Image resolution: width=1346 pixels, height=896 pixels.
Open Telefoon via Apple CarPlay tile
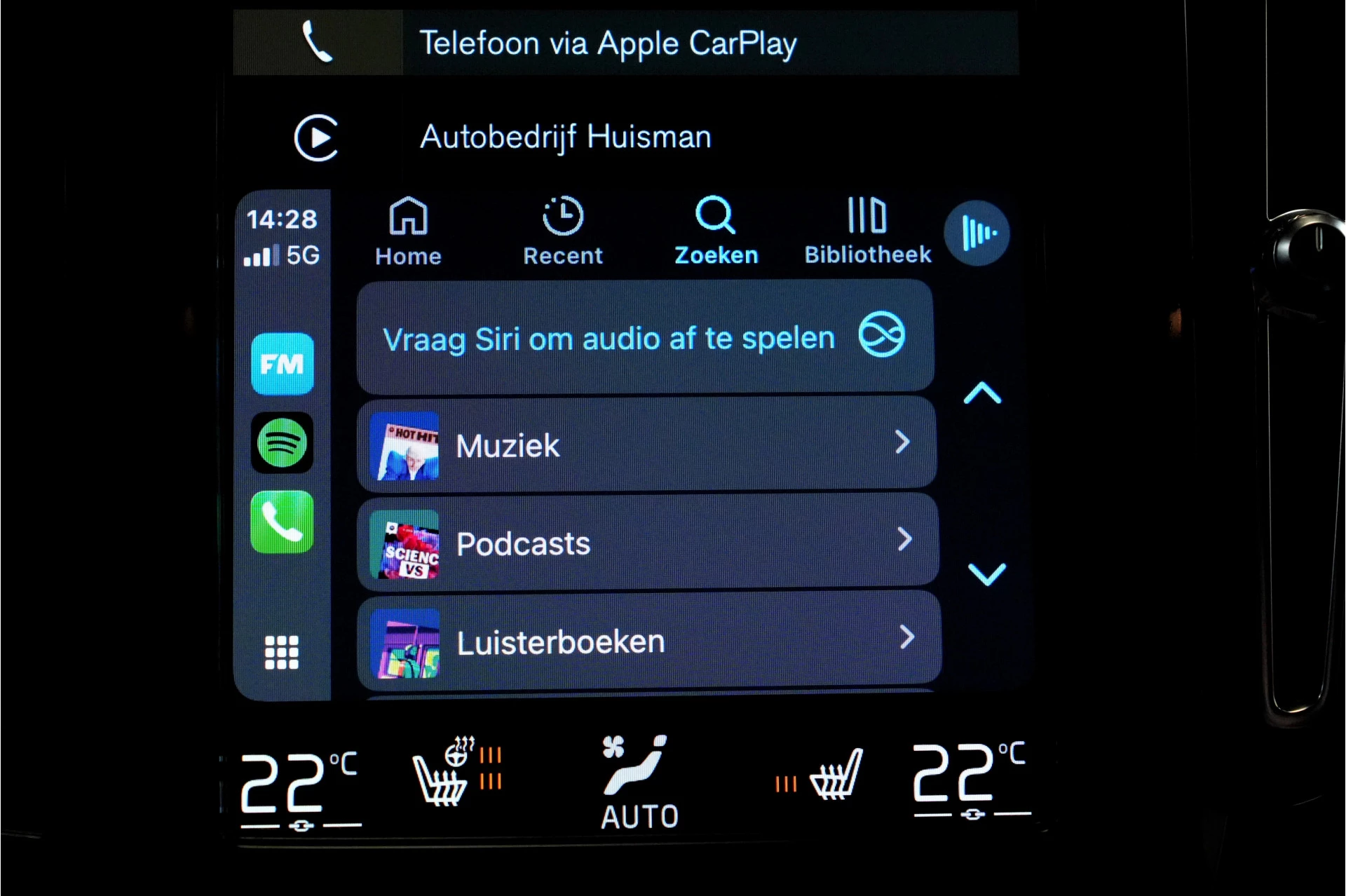tap(624, 43)
